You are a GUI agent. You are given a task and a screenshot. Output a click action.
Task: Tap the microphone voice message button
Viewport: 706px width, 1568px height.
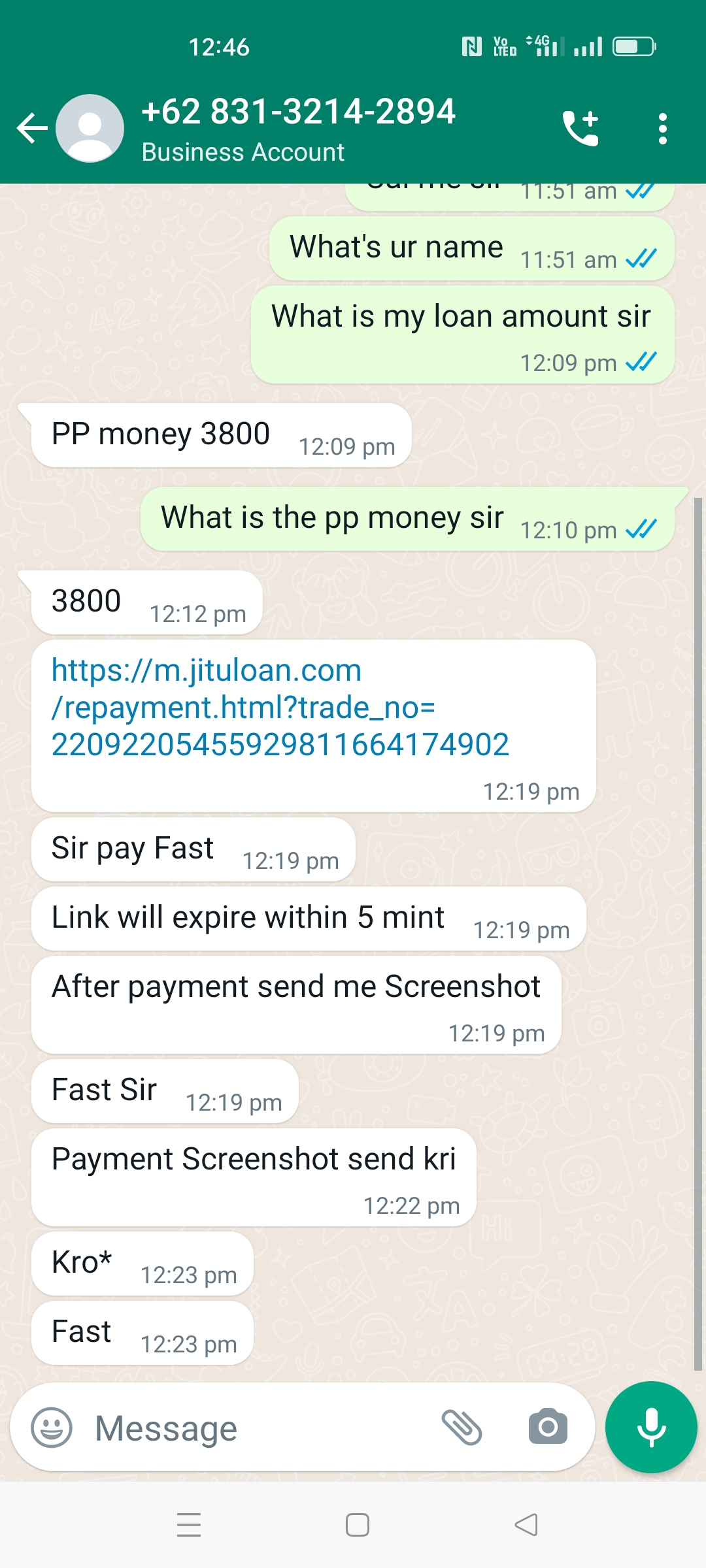pyautogui.click(x=651, y=1428)
